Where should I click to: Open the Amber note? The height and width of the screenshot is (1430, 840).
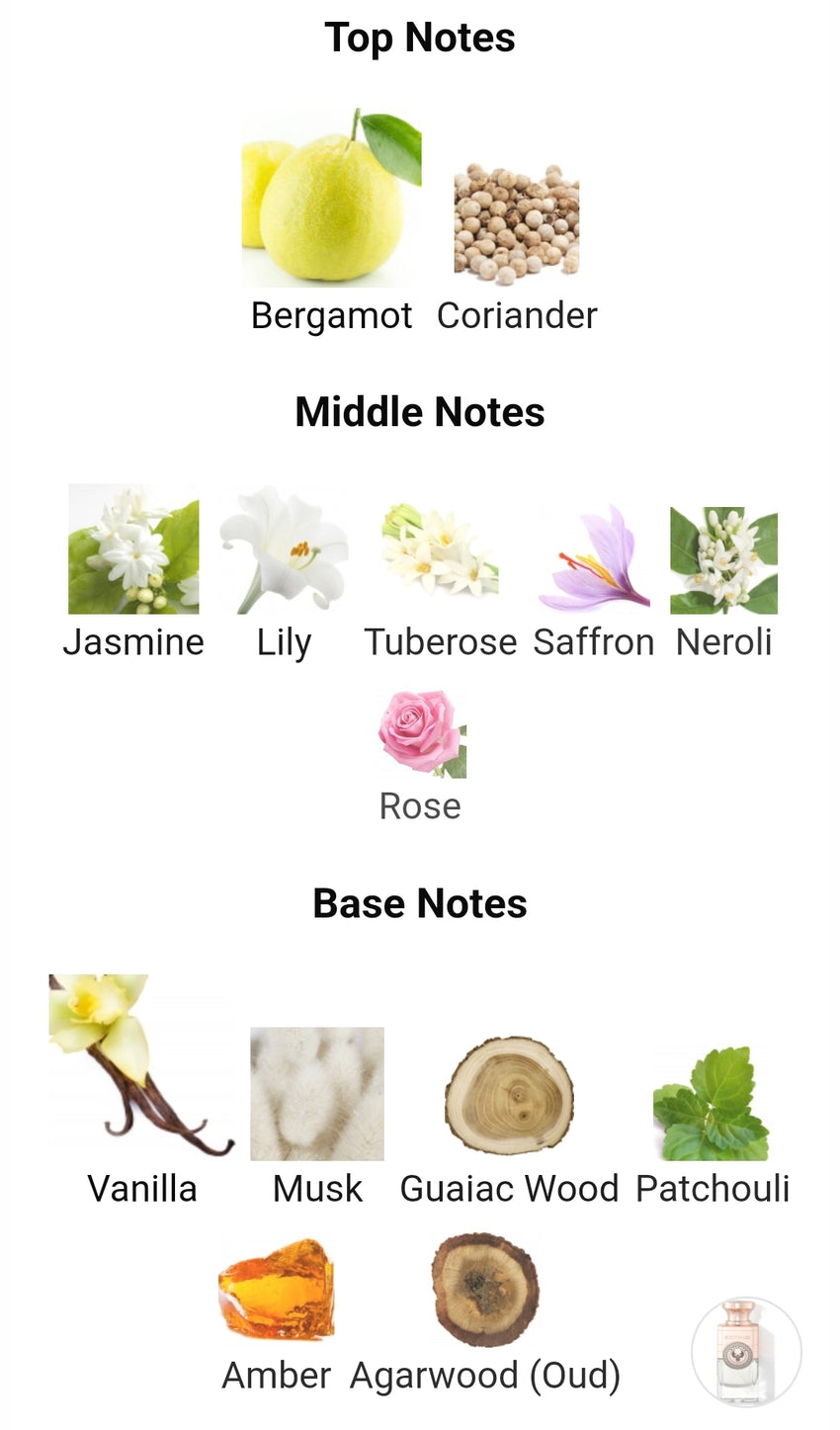pos(277,1290)
